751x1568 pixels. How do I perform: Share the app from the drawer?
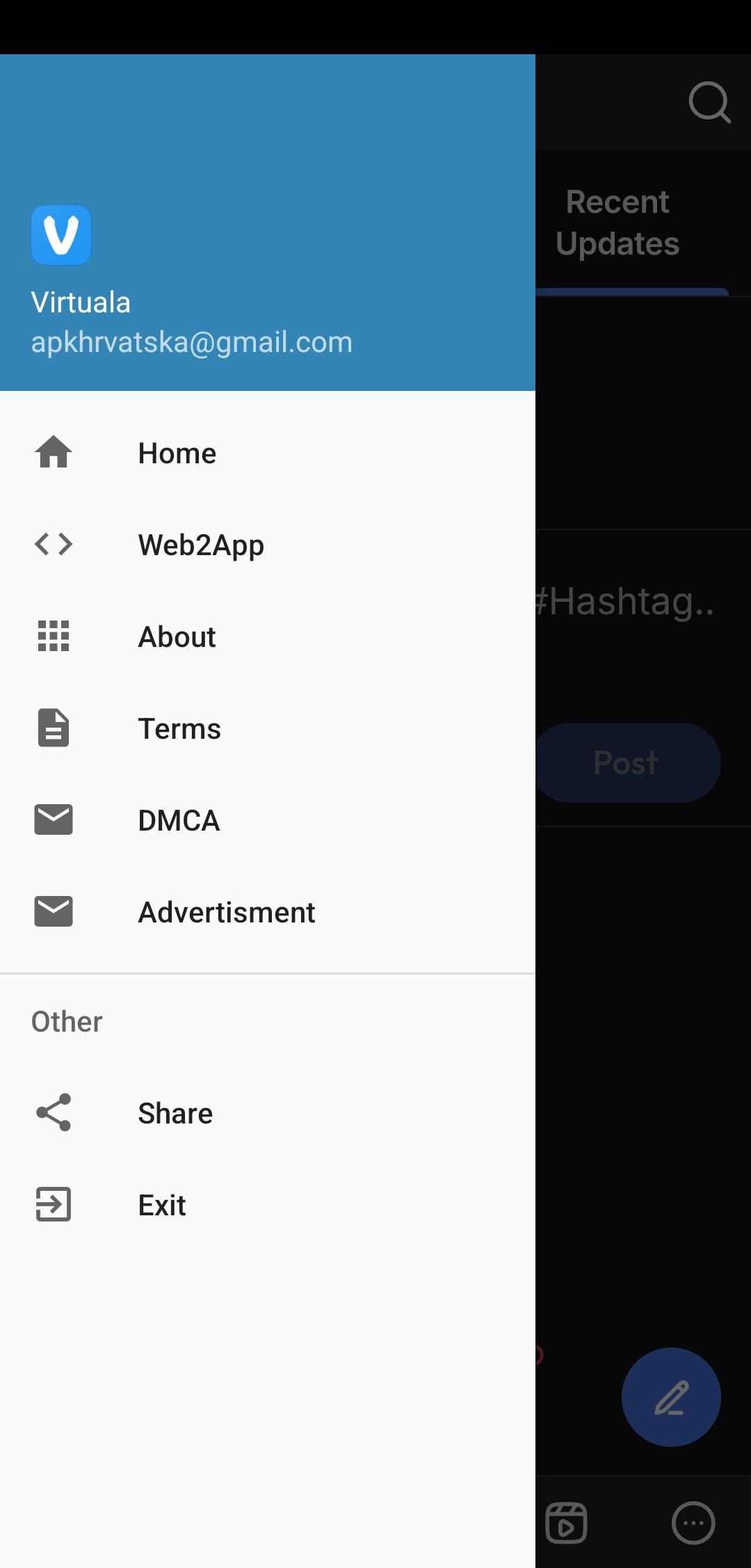coord(175,1113)
